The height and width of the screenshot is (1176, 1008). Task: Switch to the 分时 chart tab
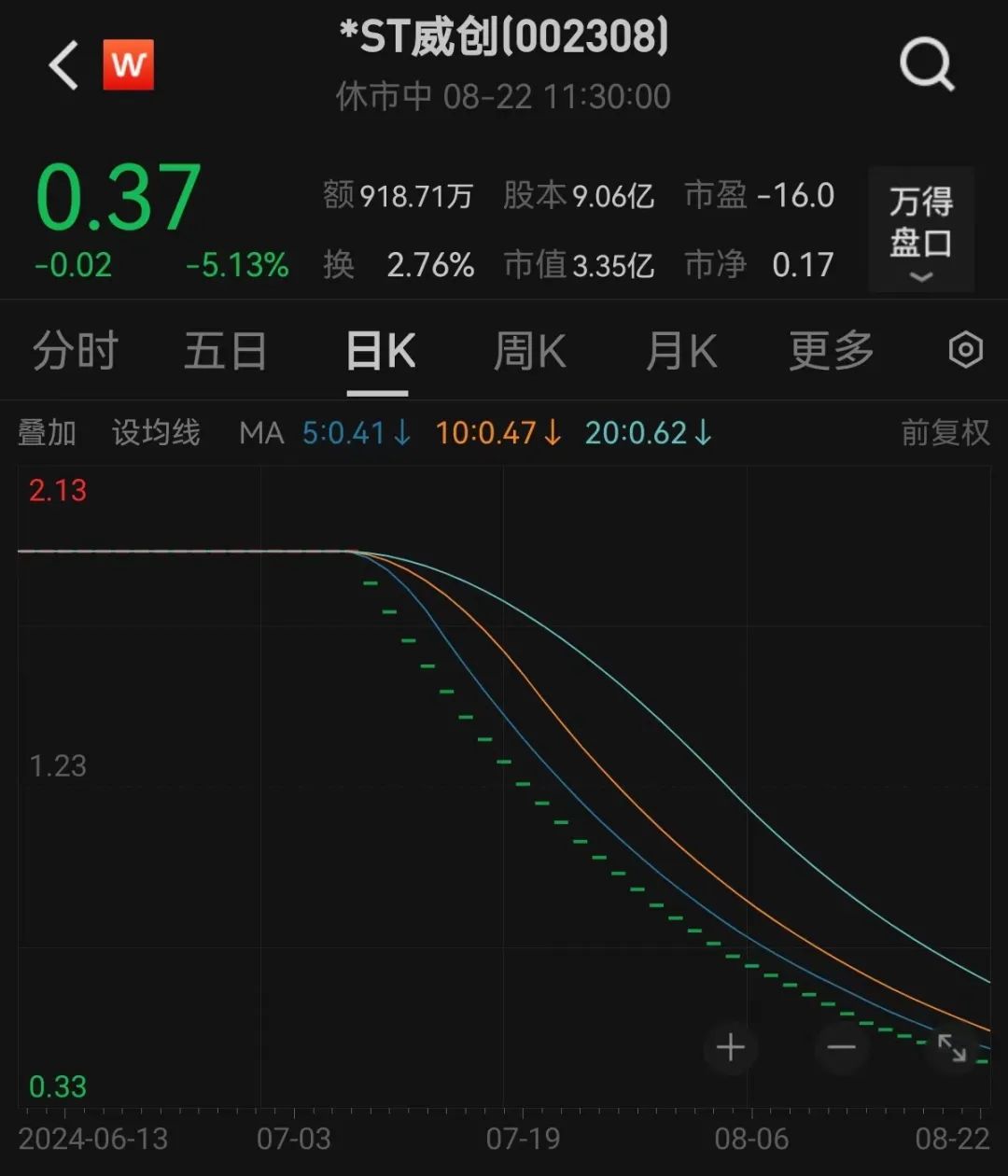[x=76, y=352]
